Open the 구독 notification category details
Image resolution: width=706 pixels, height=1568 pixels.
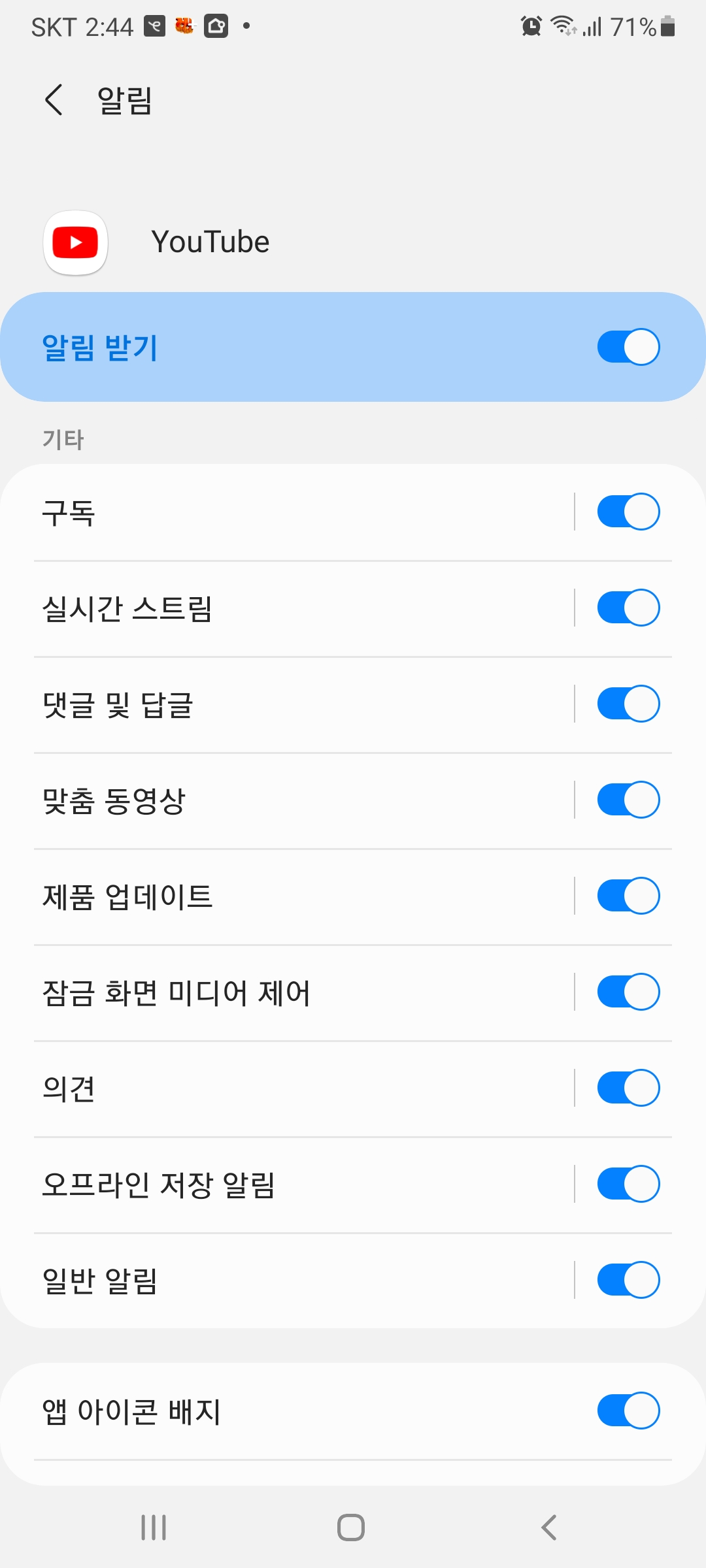[294, 512]
